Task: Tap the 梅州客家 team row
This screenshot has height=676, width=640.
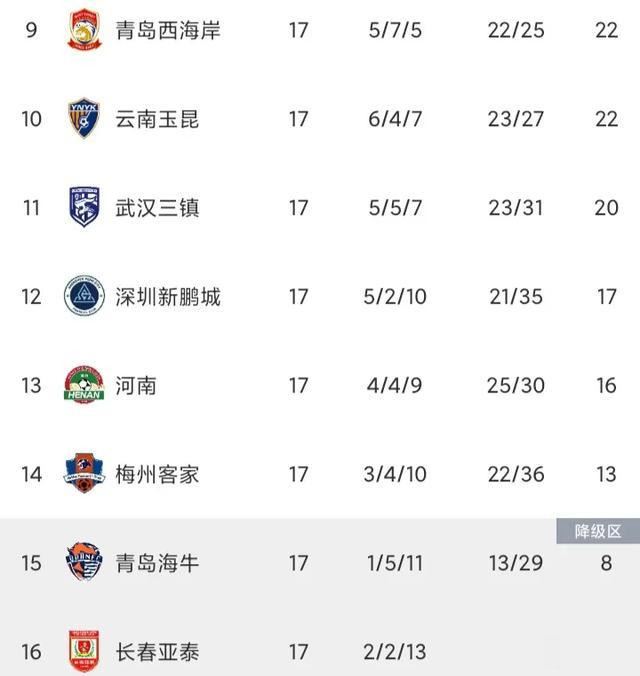Action: [x=156, y=474]
